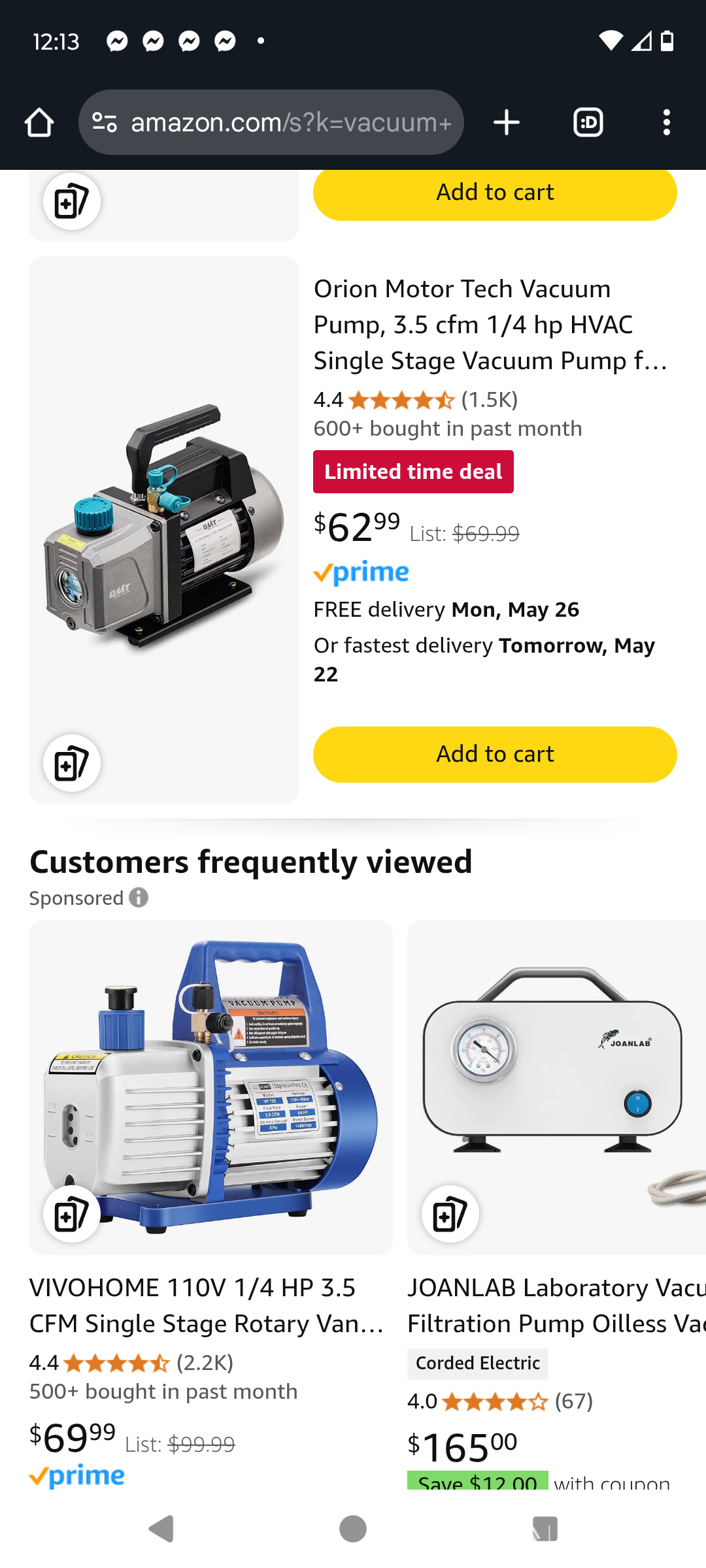Go back using system back button
This screenshot has height=1568, width=706.
[161, 1529]
